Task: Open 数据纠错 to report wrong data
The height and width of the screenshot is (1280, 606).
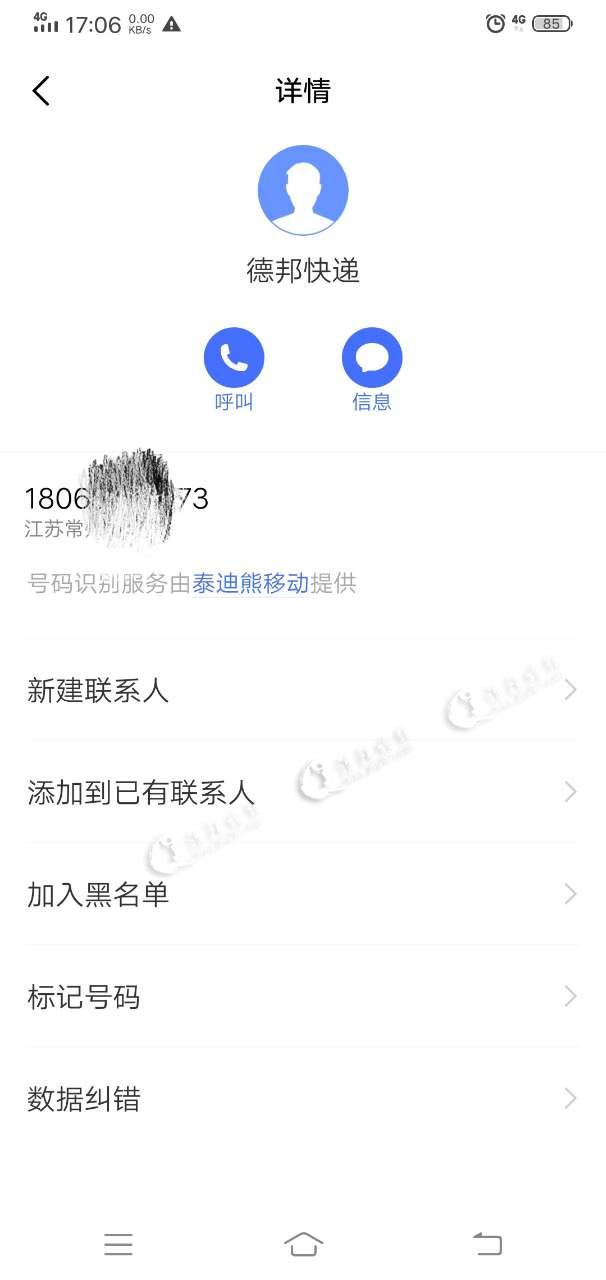Action: click(x=302, y=1099)
